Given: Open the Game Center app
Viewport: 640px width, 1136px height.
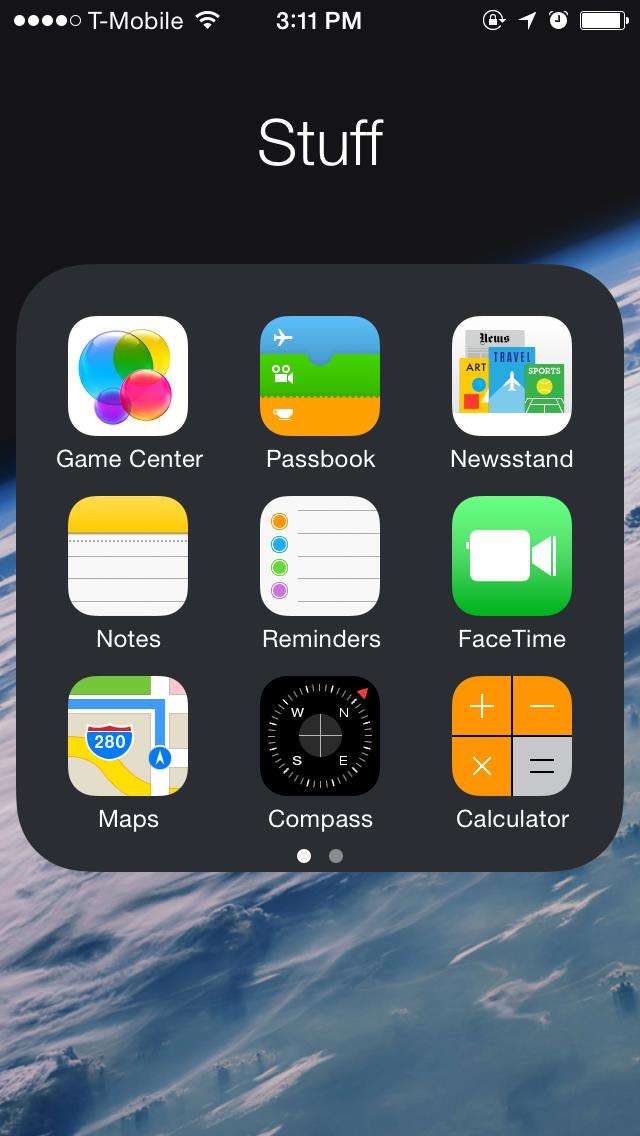Looking at the screenshot, I should pyautogui.click(x=128, y=376).
